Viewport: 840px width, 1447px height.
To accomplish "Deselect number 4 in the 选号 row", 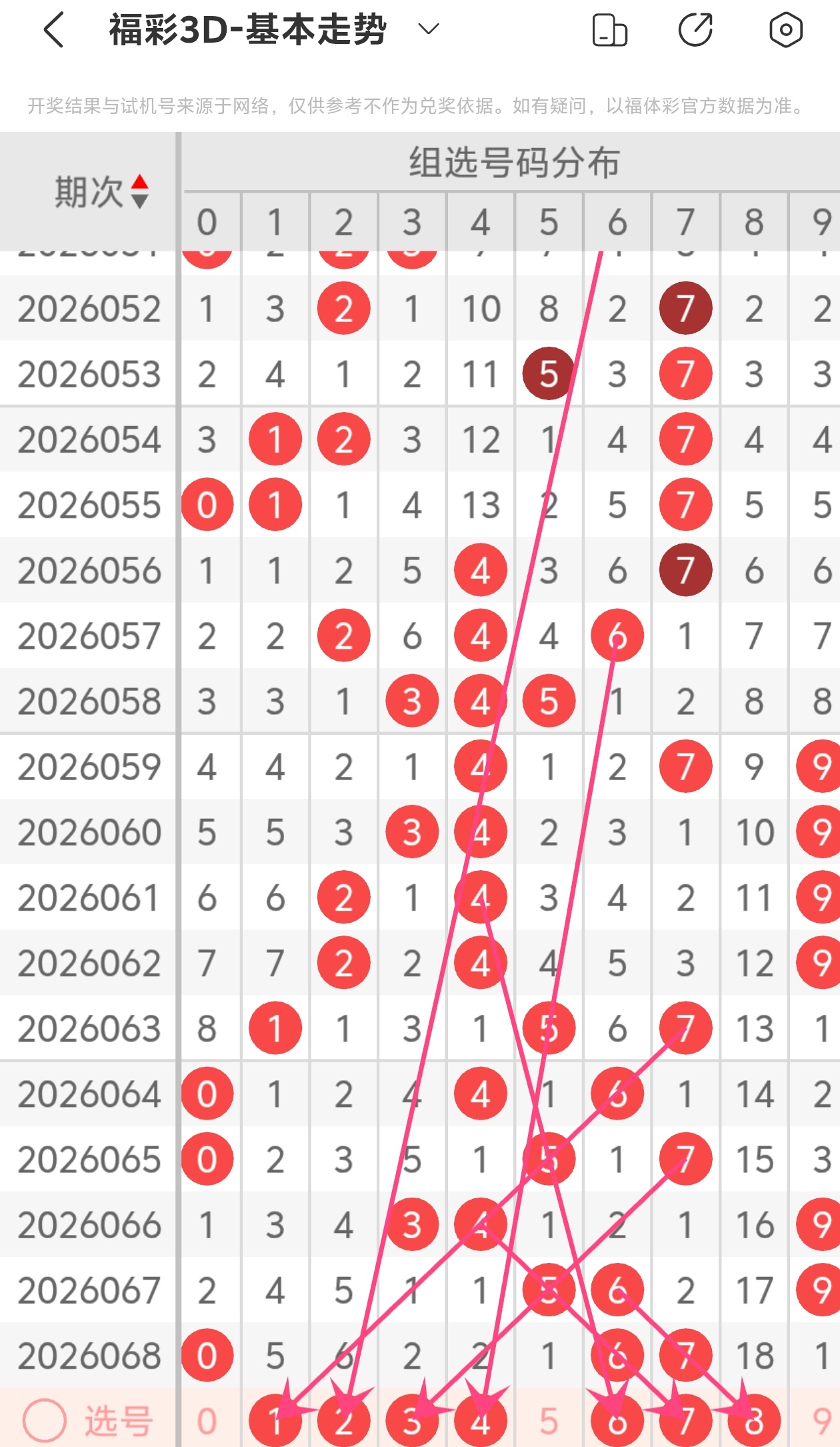I will pos(481,1421).
